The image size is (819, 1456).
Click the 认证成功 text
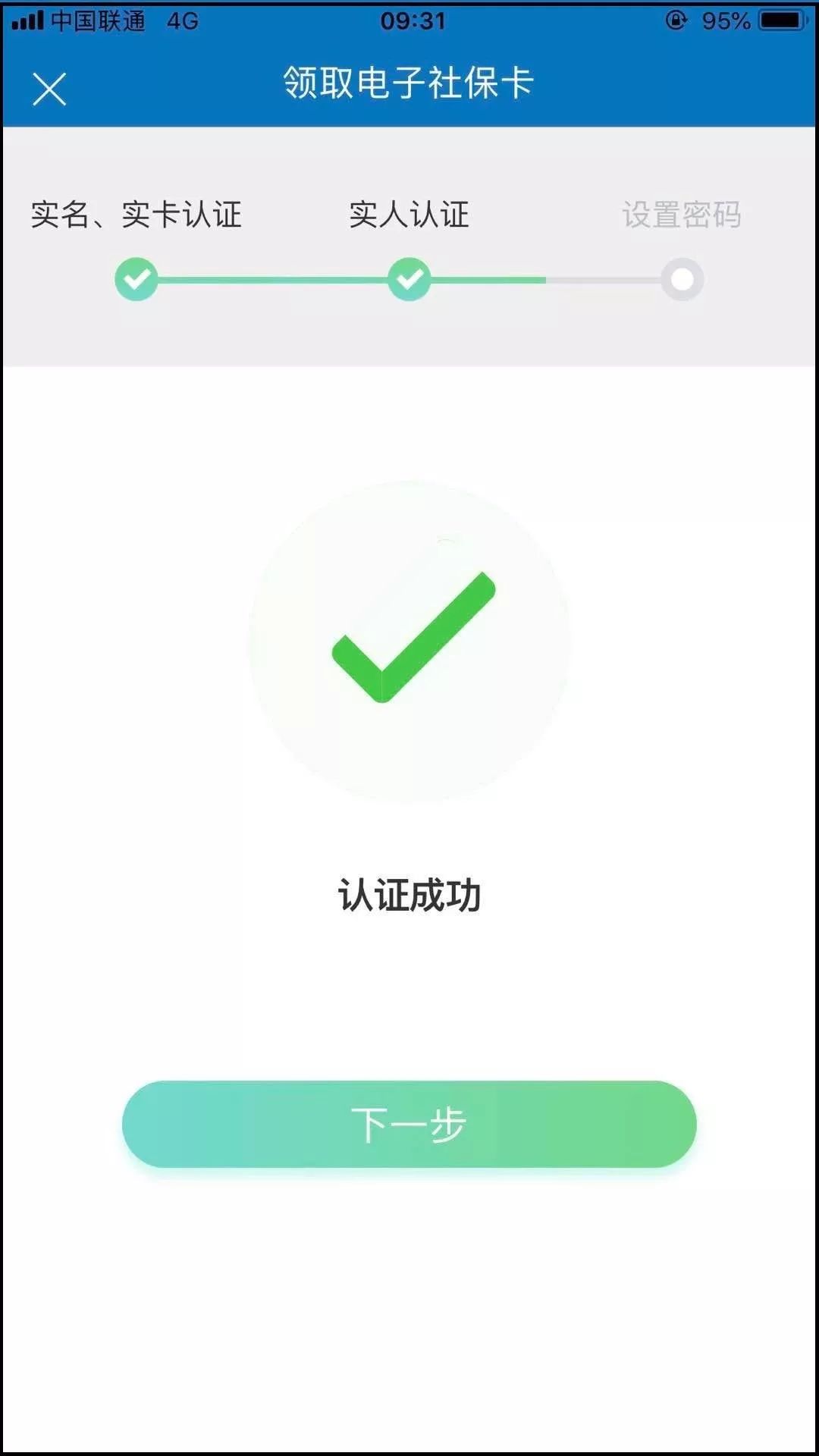[409, 895]
